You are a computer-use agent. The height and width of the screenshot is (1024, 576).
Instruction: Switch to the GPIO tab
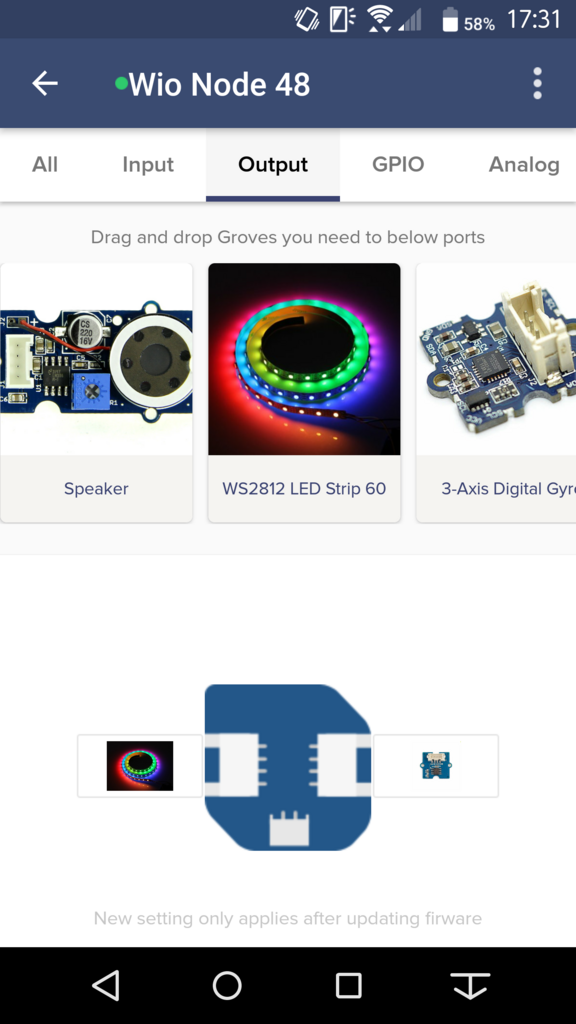pyautogui.click(x=398, y=165)
